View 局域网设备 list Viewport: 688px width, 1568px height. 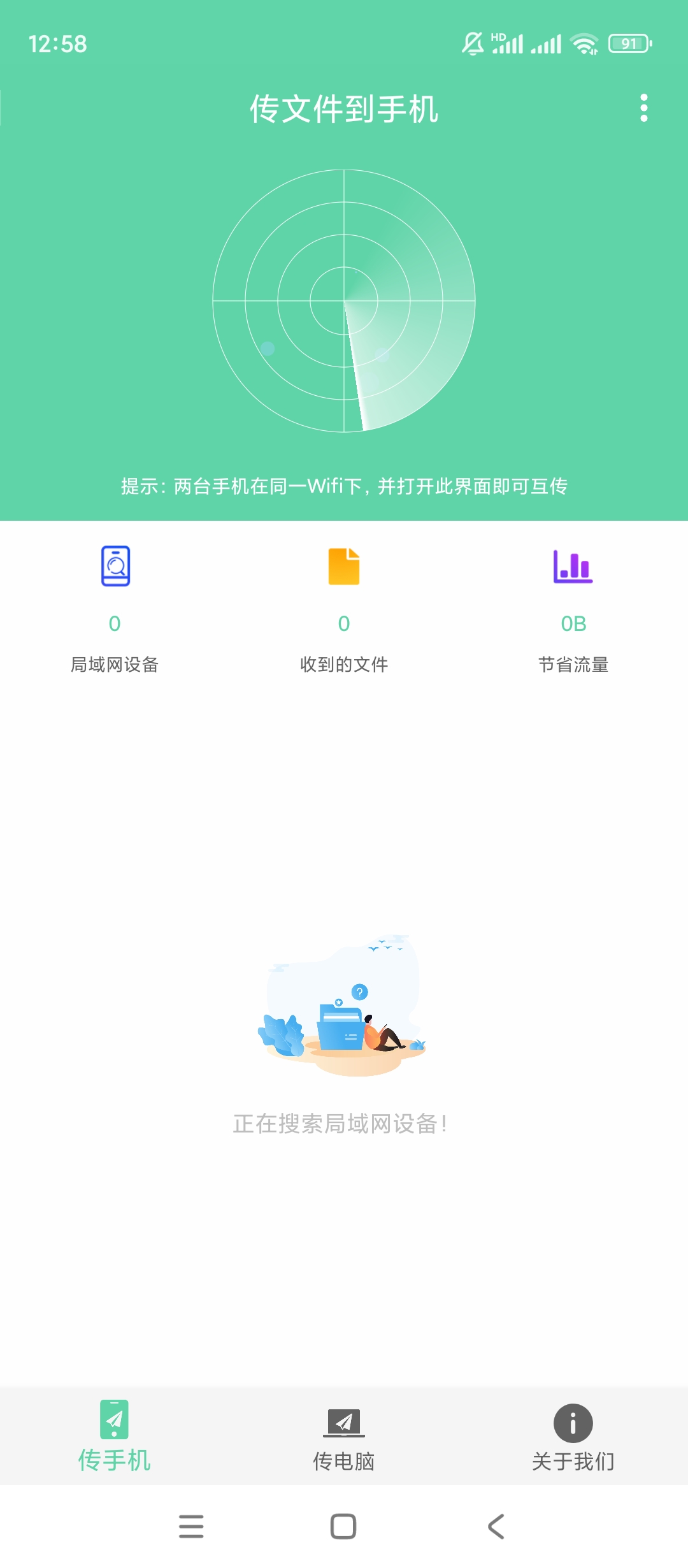115,610
